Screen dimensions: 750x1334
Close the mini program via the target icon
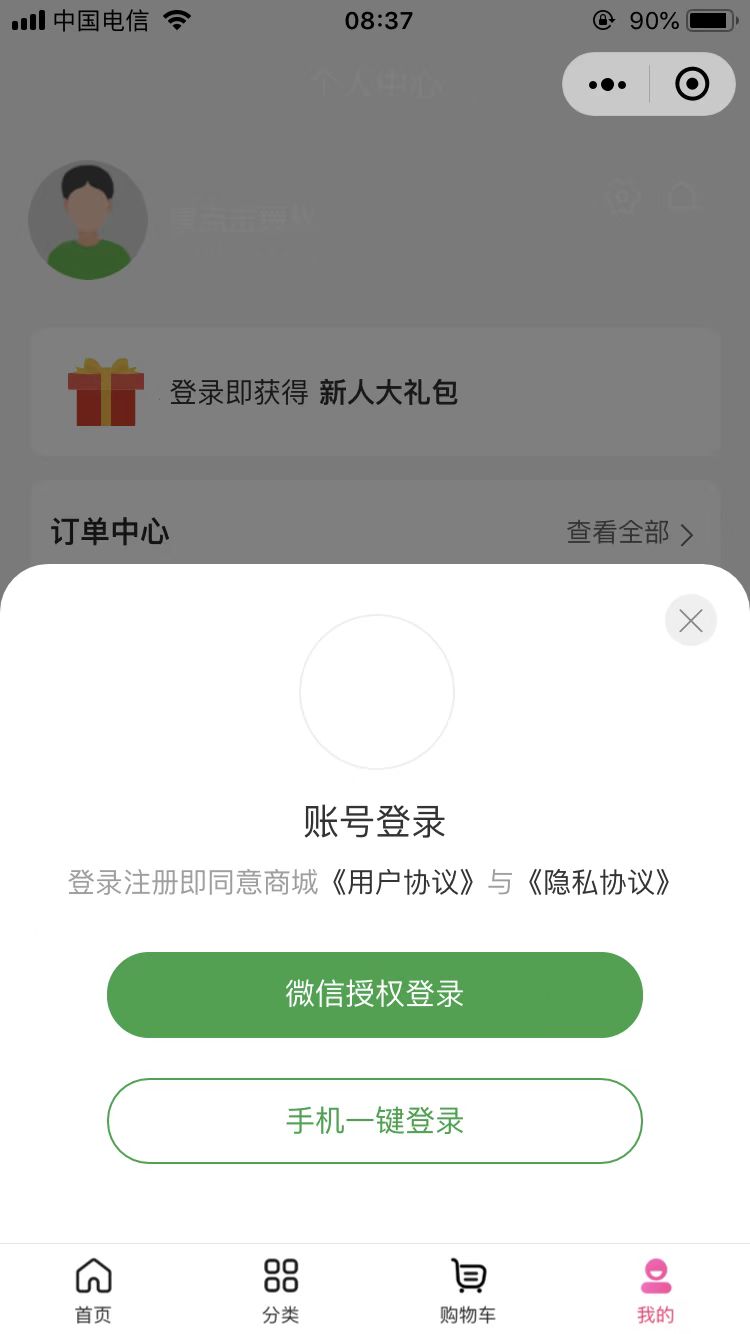coord(692,85)
